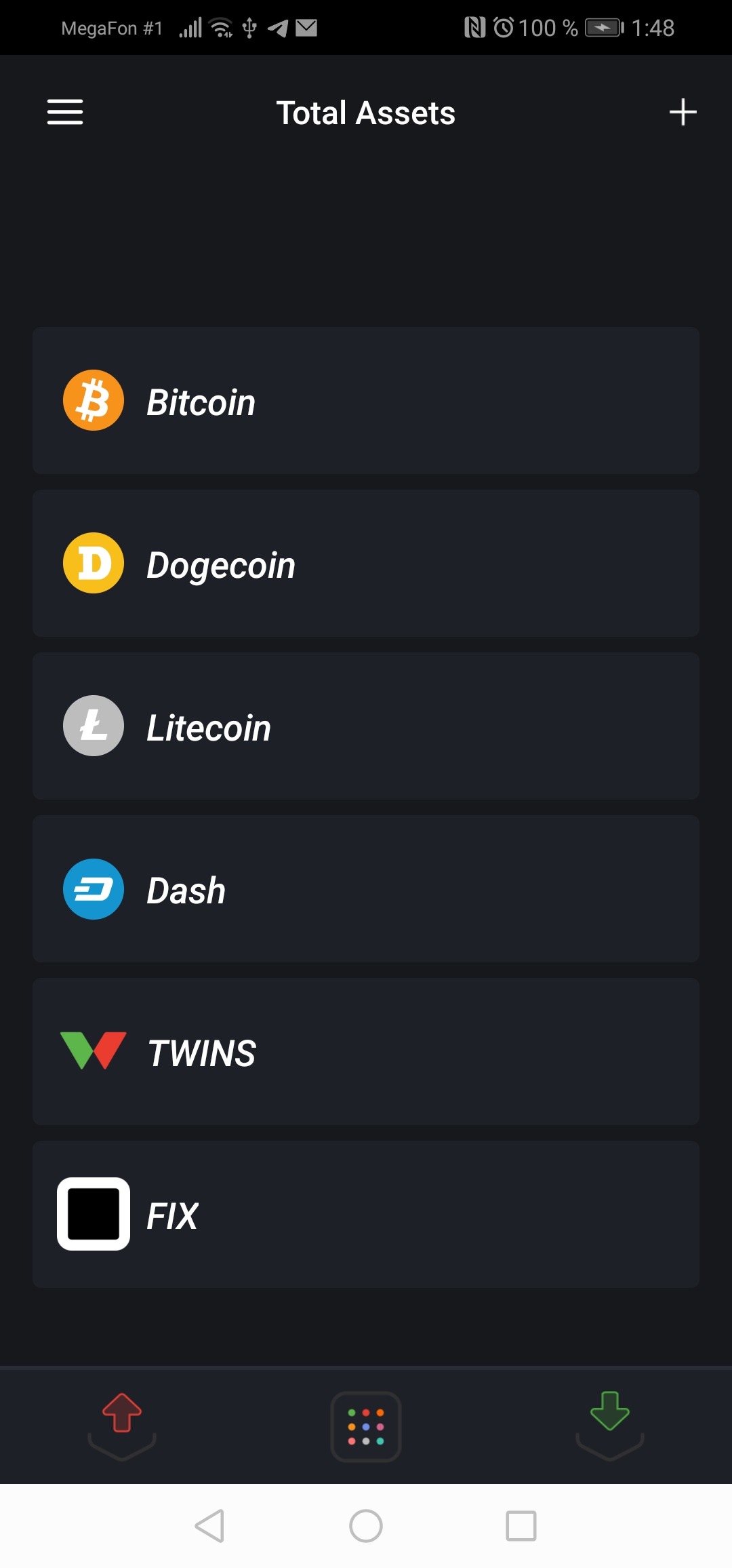The height and width of the screenshot is (1568, 732).
Task: Tap the Bitcoin coin icon
Action: point(94,399)
